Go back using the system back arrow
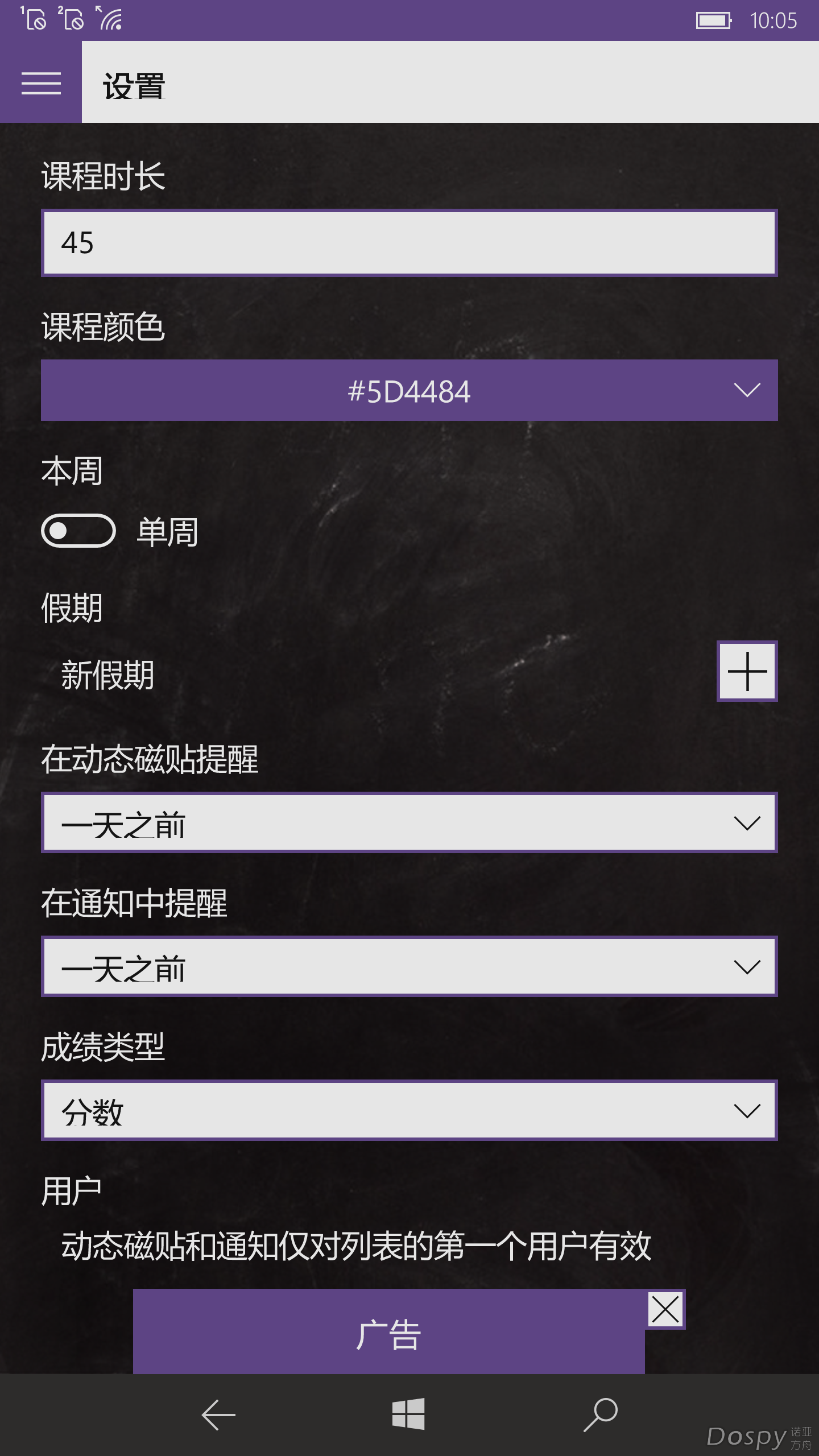The image size is (819, 1456). pyautogui.click(x=218, y=1414)
